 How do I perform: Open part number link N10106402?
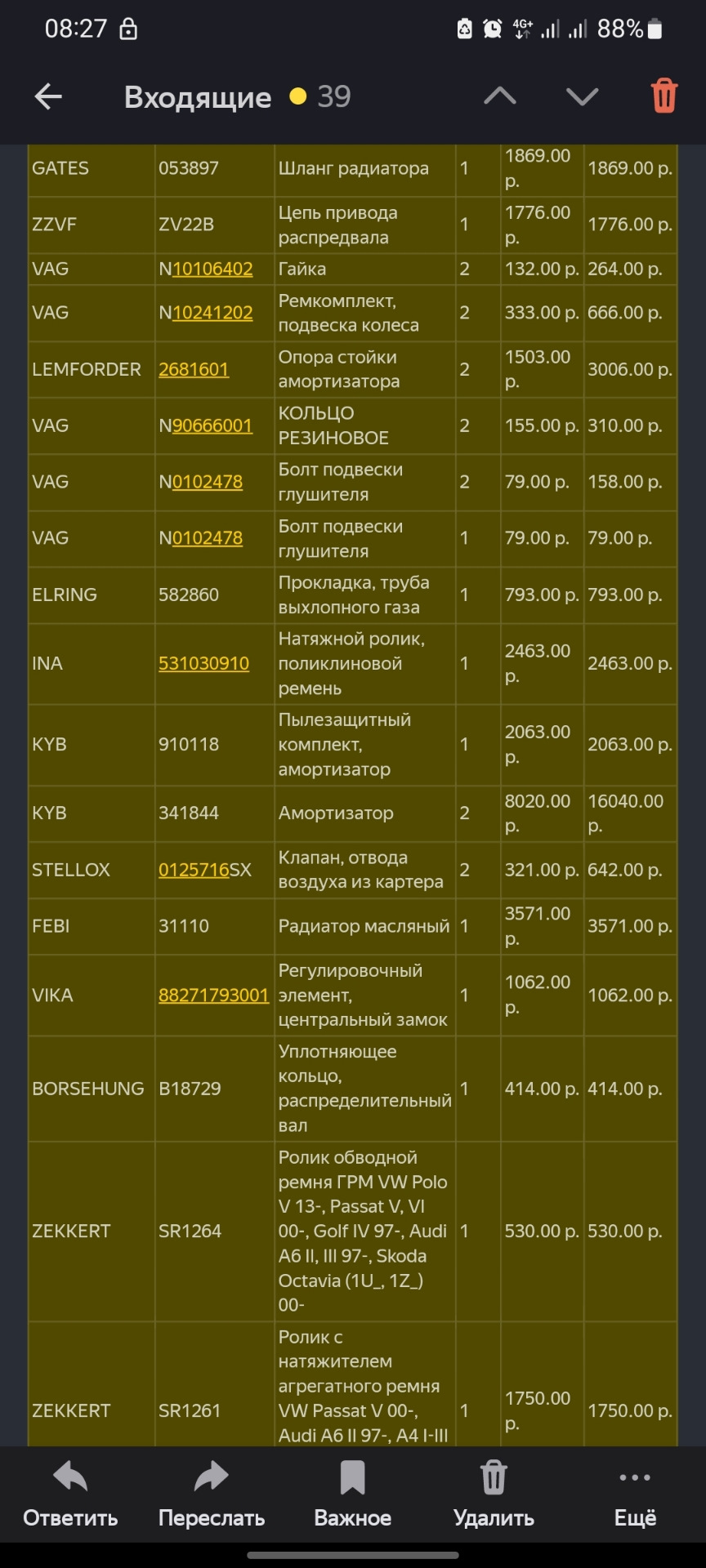212,269
